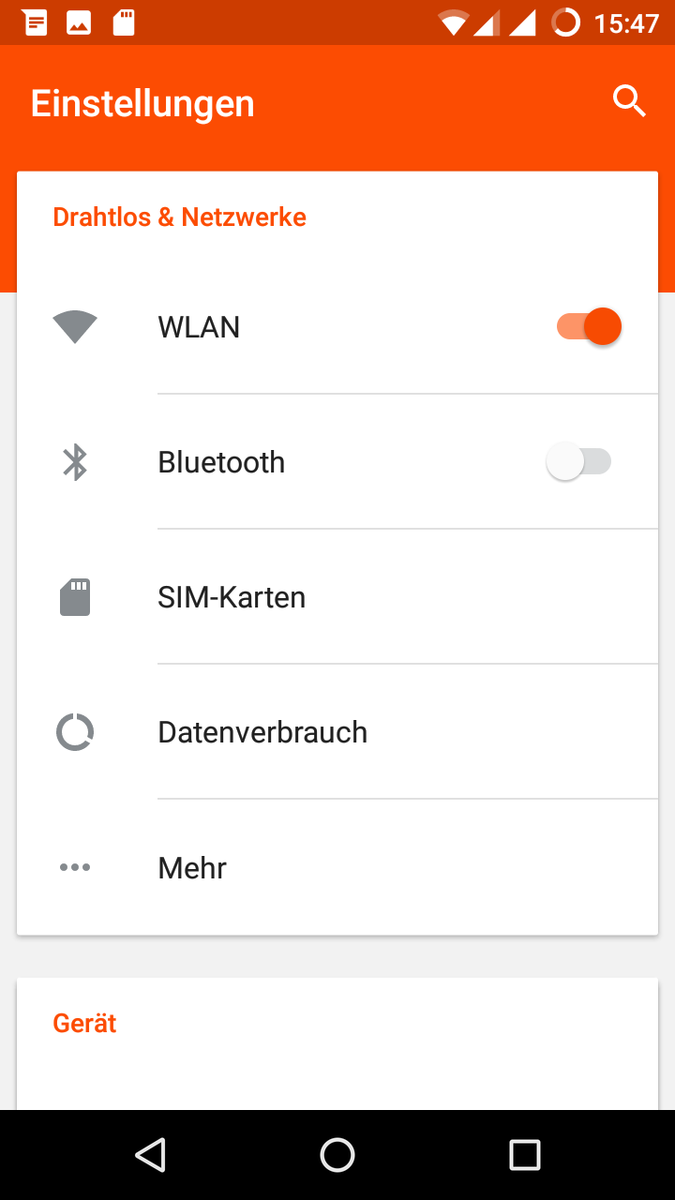
Task: Turn off the WLAN switch
Action: pos(589,327)
